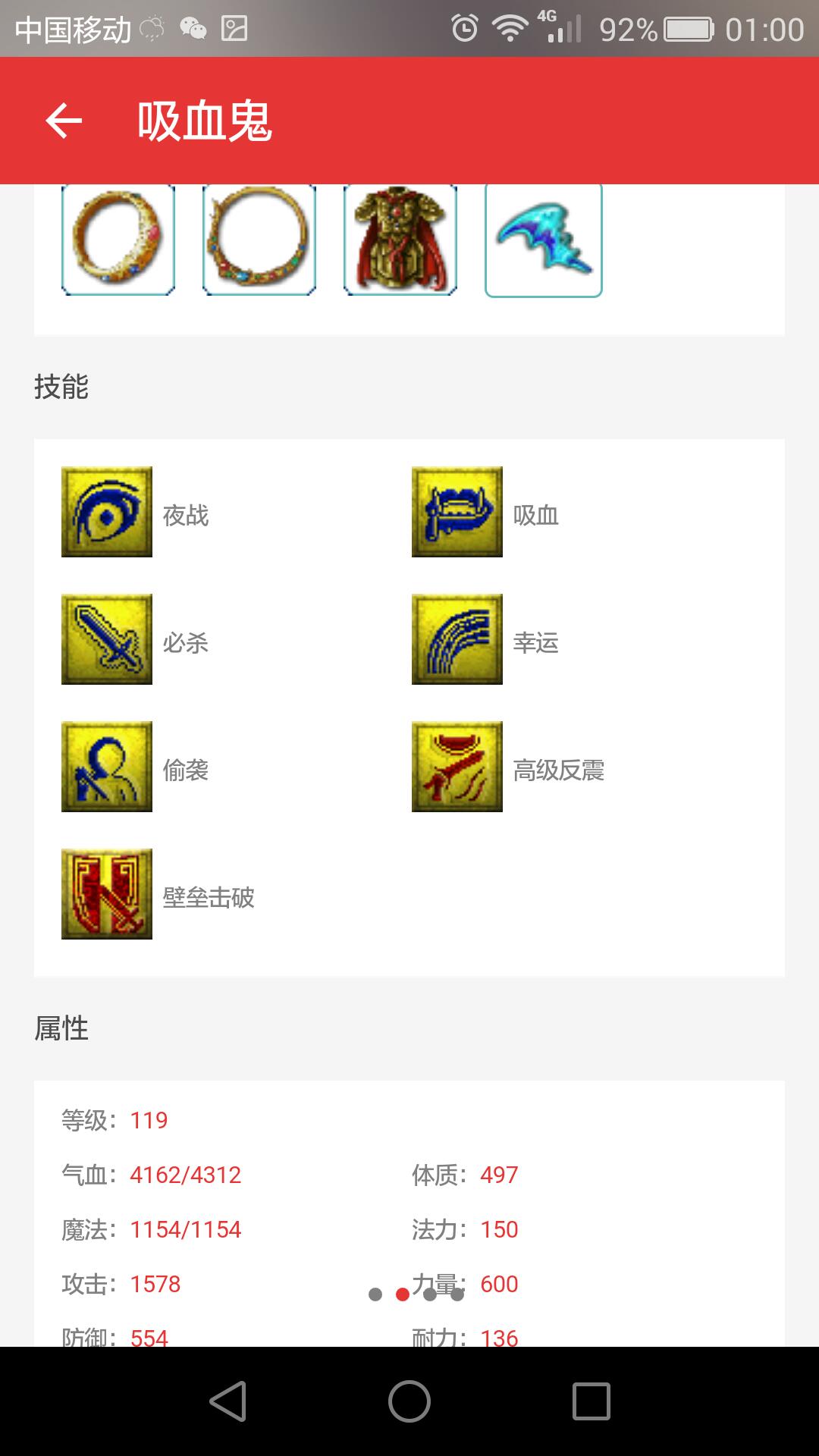This screenshot has height=1456, width=819.
Task: Tap the system home button
Action: (409, 1401)
